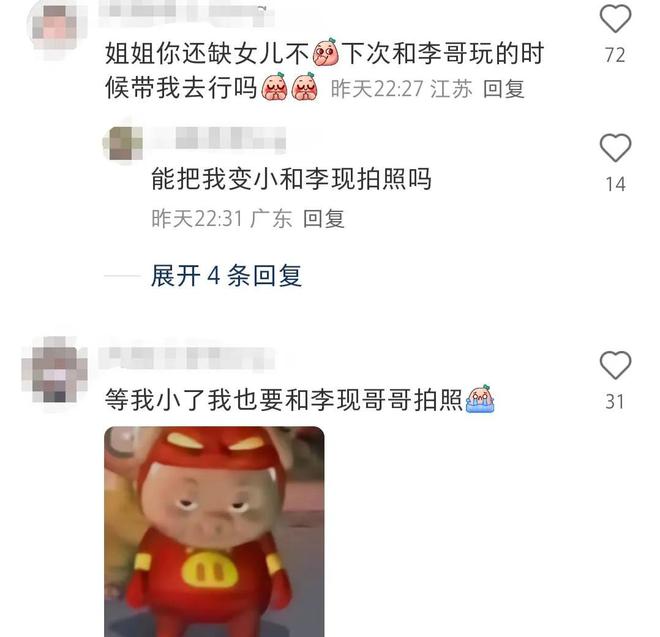Like the comment with 31 likes
660x637 pixels.
tap(615, 365)
